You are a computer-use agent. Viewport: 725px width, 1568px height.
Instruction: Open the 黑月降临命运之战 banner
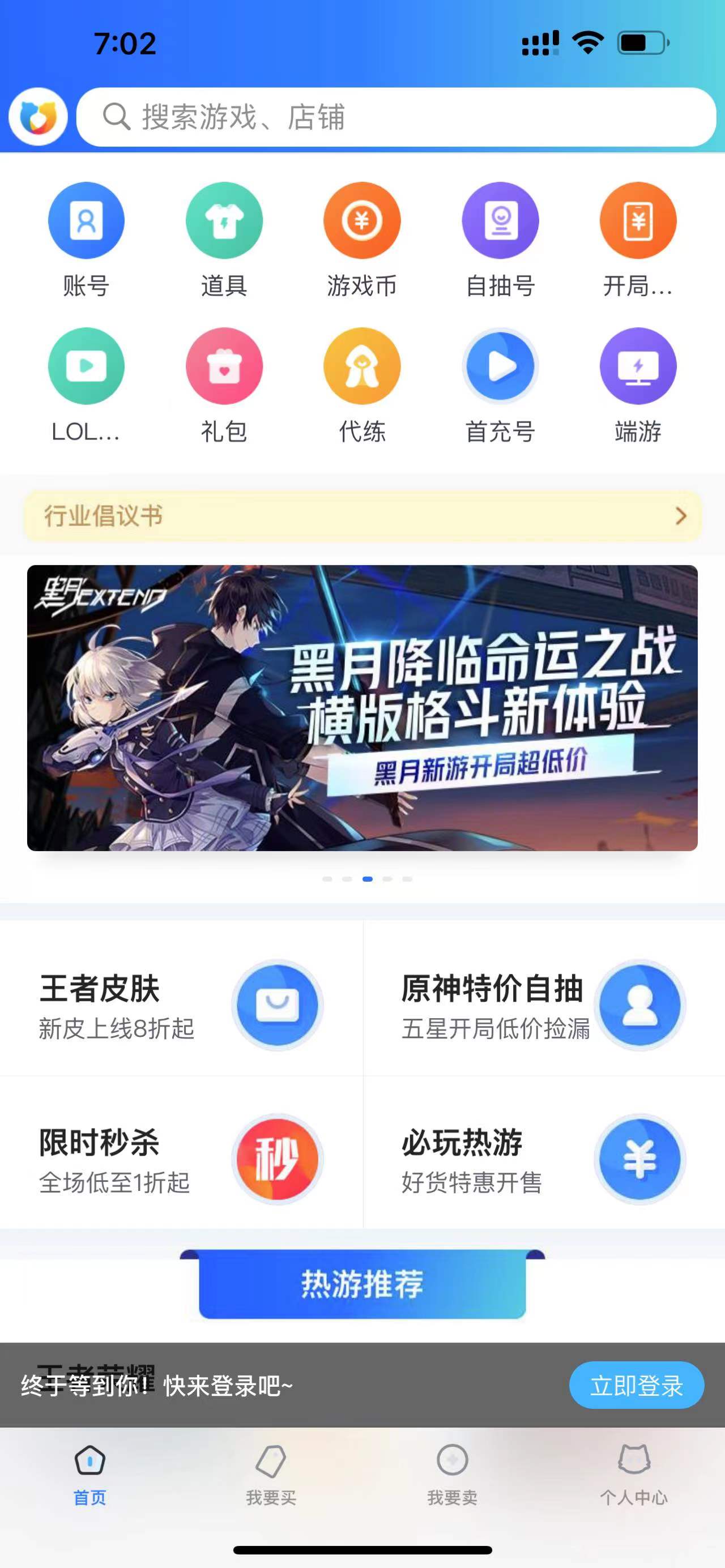[362, 708]
